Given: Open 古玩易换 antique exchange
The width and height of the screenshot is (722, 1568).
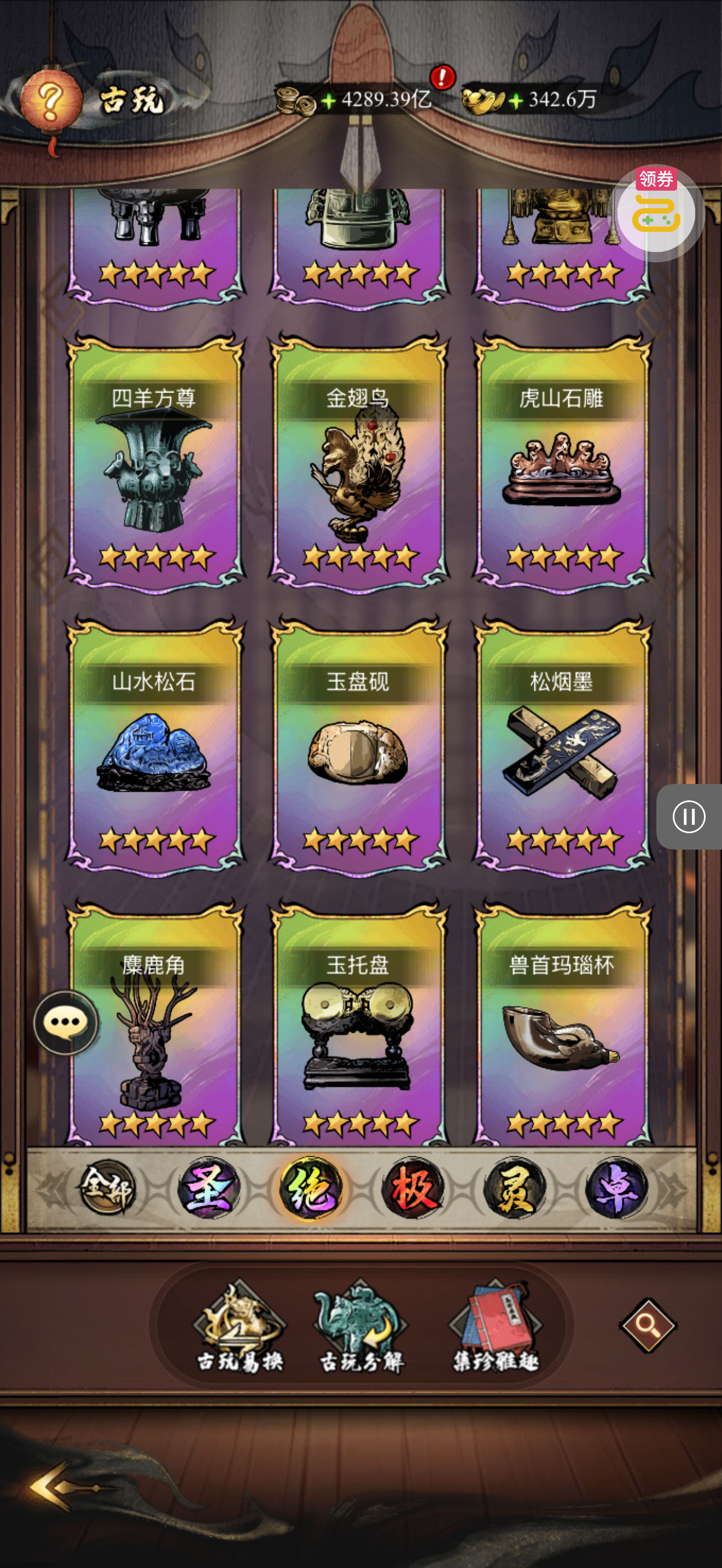Looking at the screenshot, I should [x=238, y=1327].
